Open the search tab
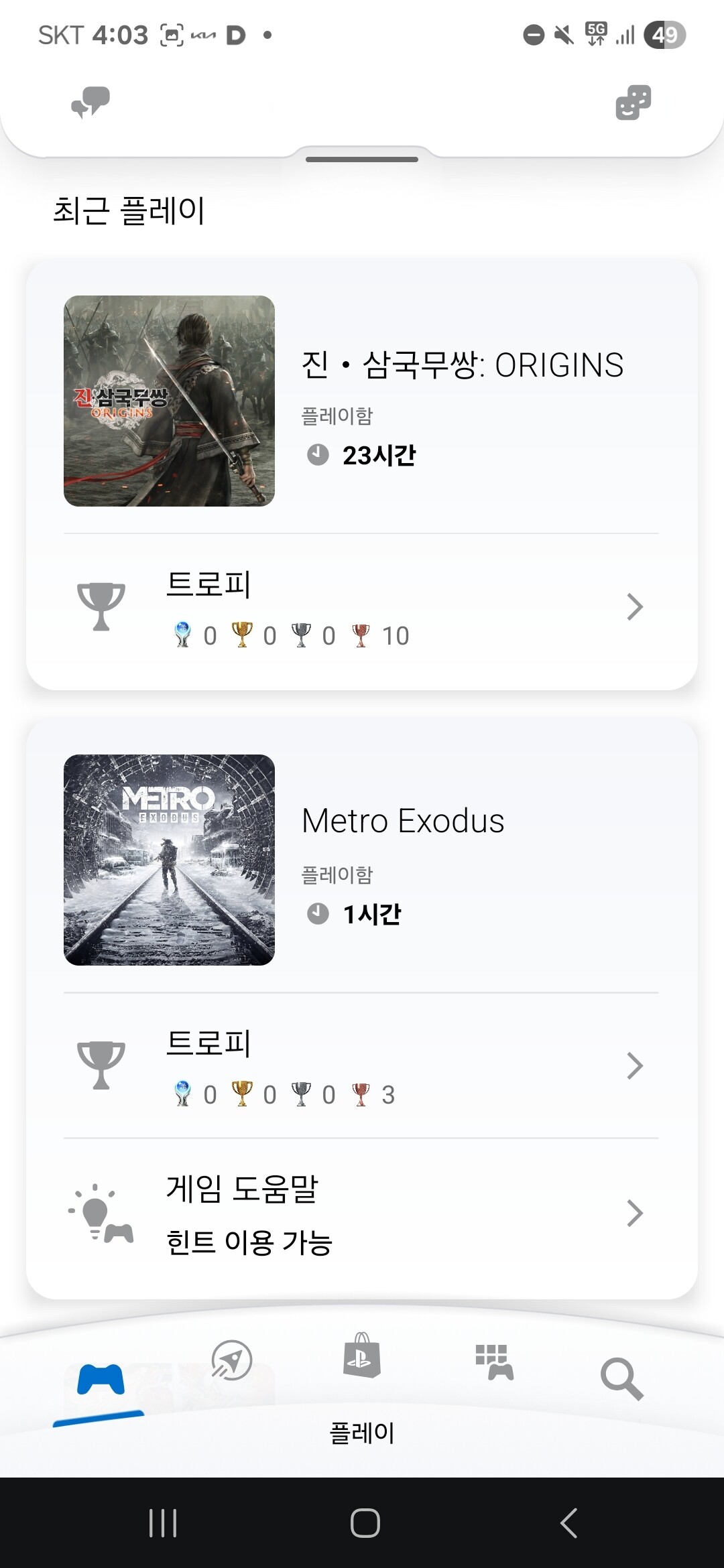 click(x=621, y=1378)
